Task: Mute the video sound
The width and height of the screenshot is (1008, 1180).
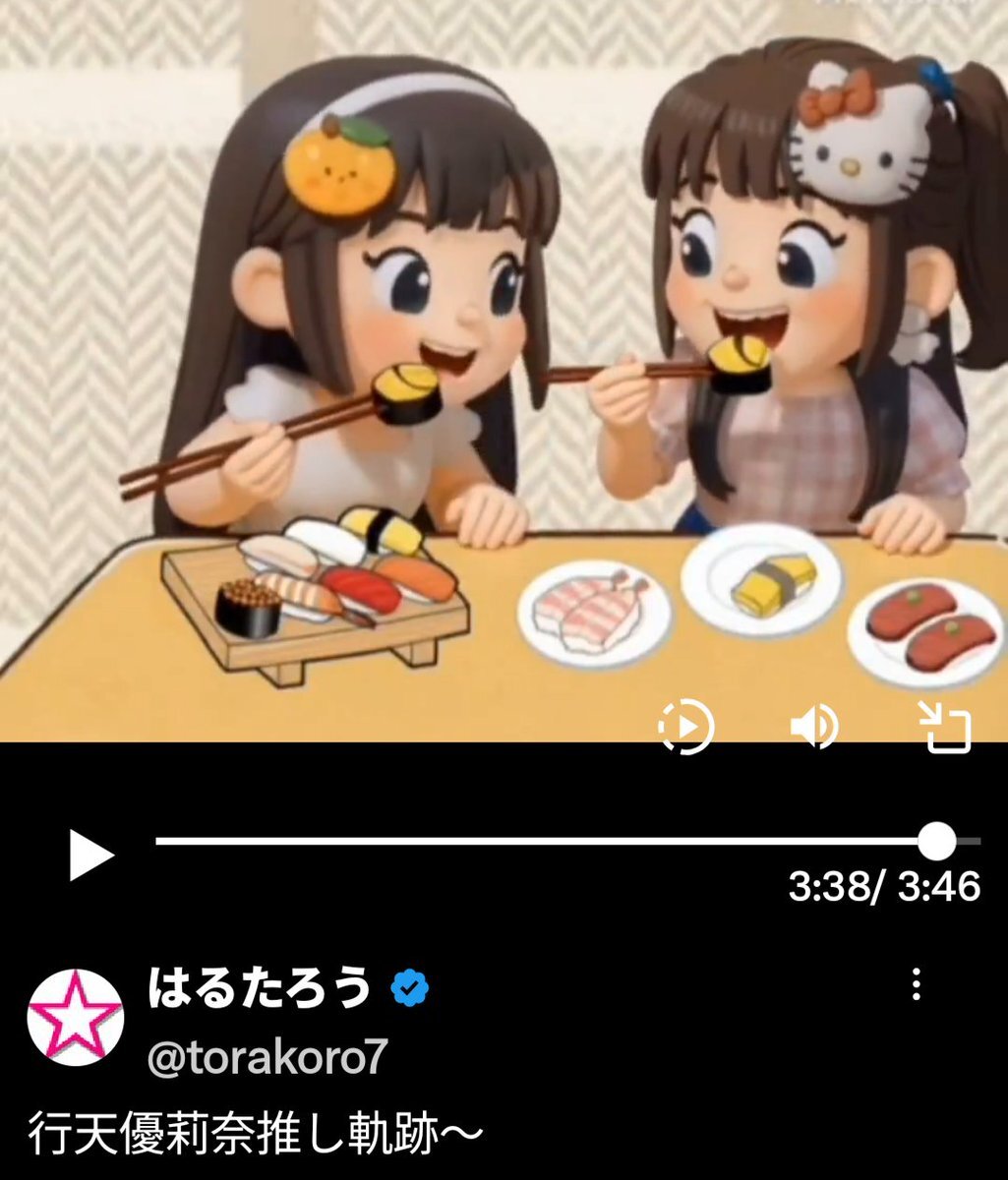Action: click(813, 728)
